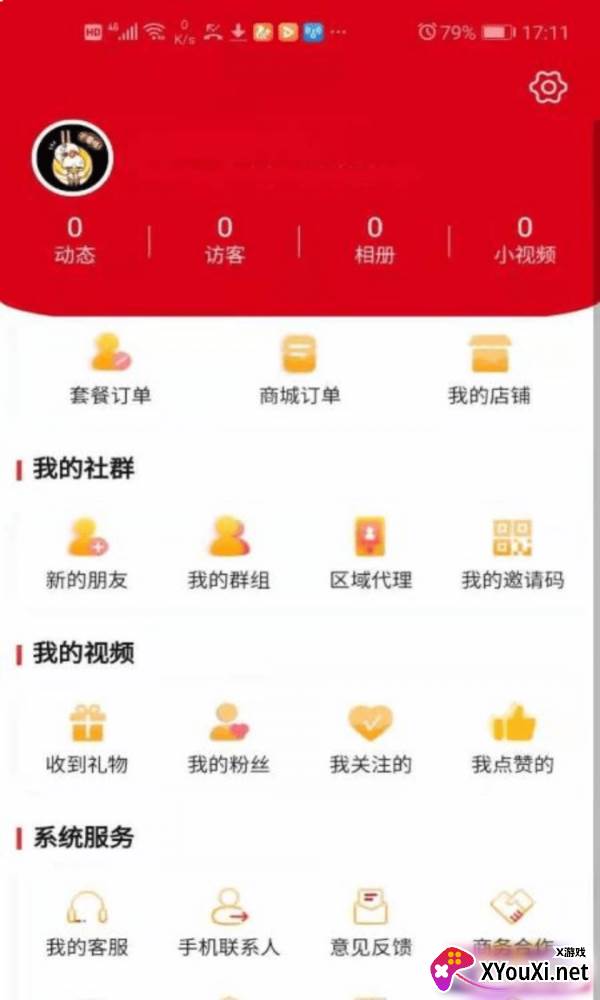Open 新的朋友

[87, 554]
